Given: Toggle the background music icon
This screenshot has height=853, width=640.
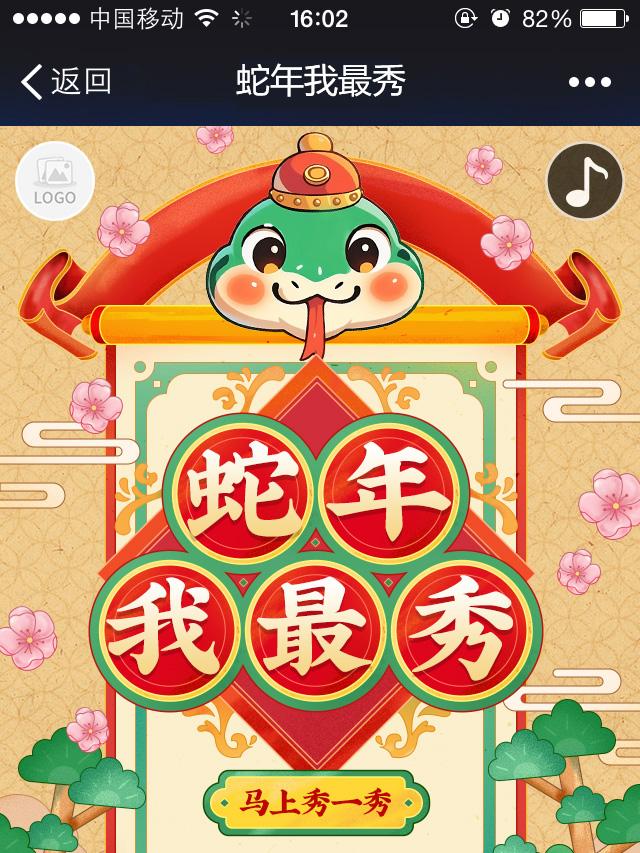Looking at the screenshot, I should coord(584,181).
